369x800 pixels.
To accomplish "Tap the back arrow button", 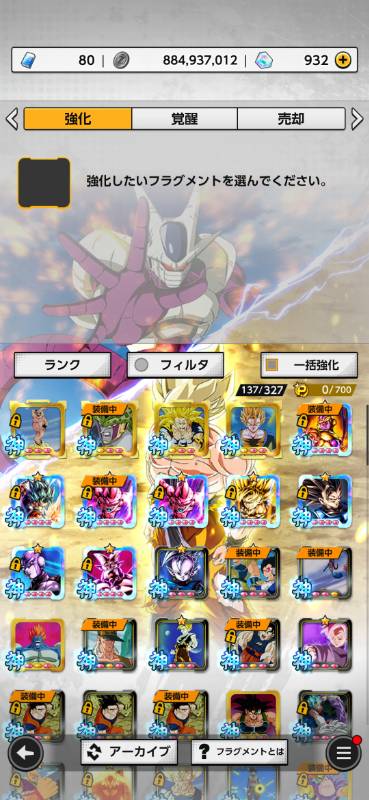I will 26,752.
